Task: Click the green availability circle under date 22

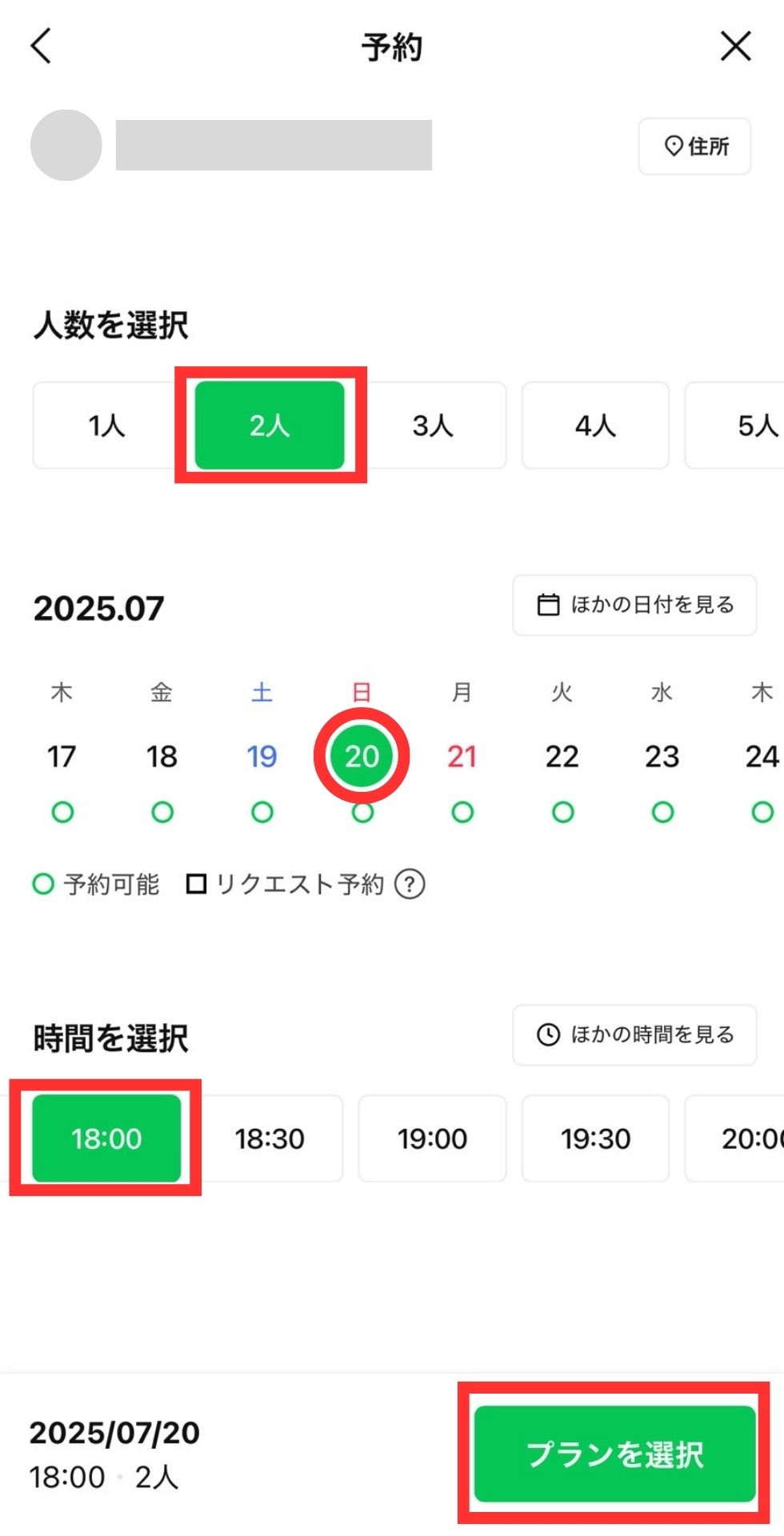Action: 562,812
